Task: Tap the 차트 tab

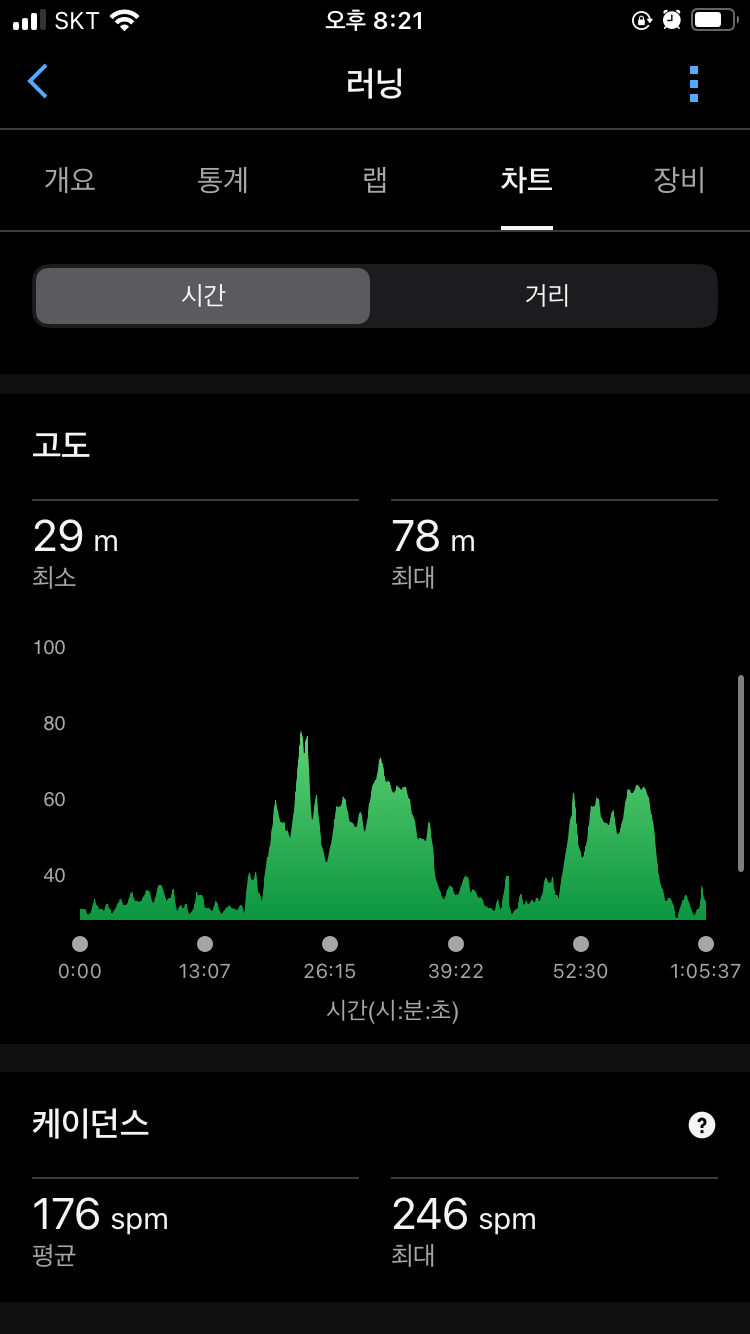Action: [x=527, y=180]
